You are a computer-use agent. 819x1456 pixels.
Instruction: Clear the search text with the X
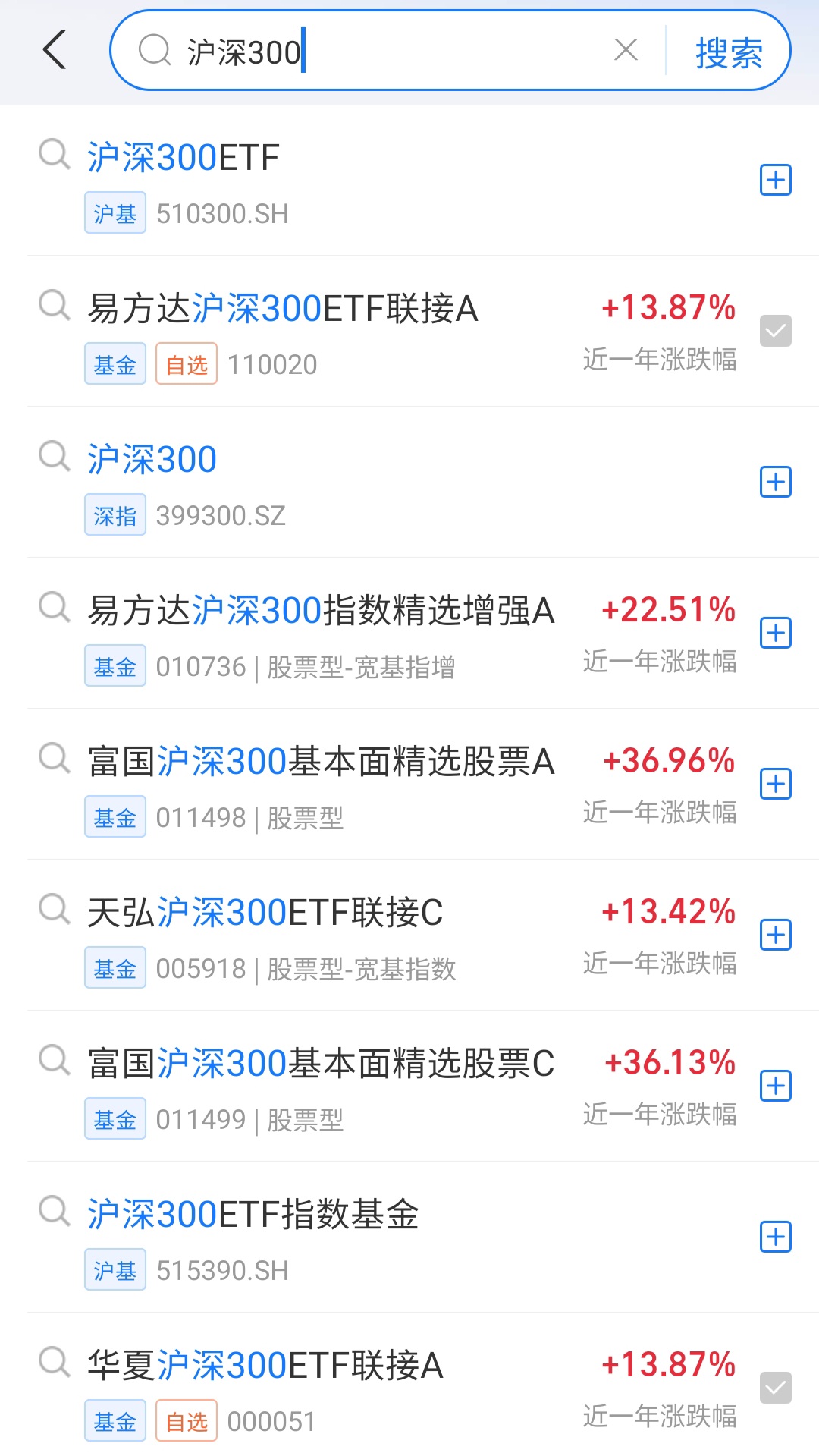(x=626, y=50)
